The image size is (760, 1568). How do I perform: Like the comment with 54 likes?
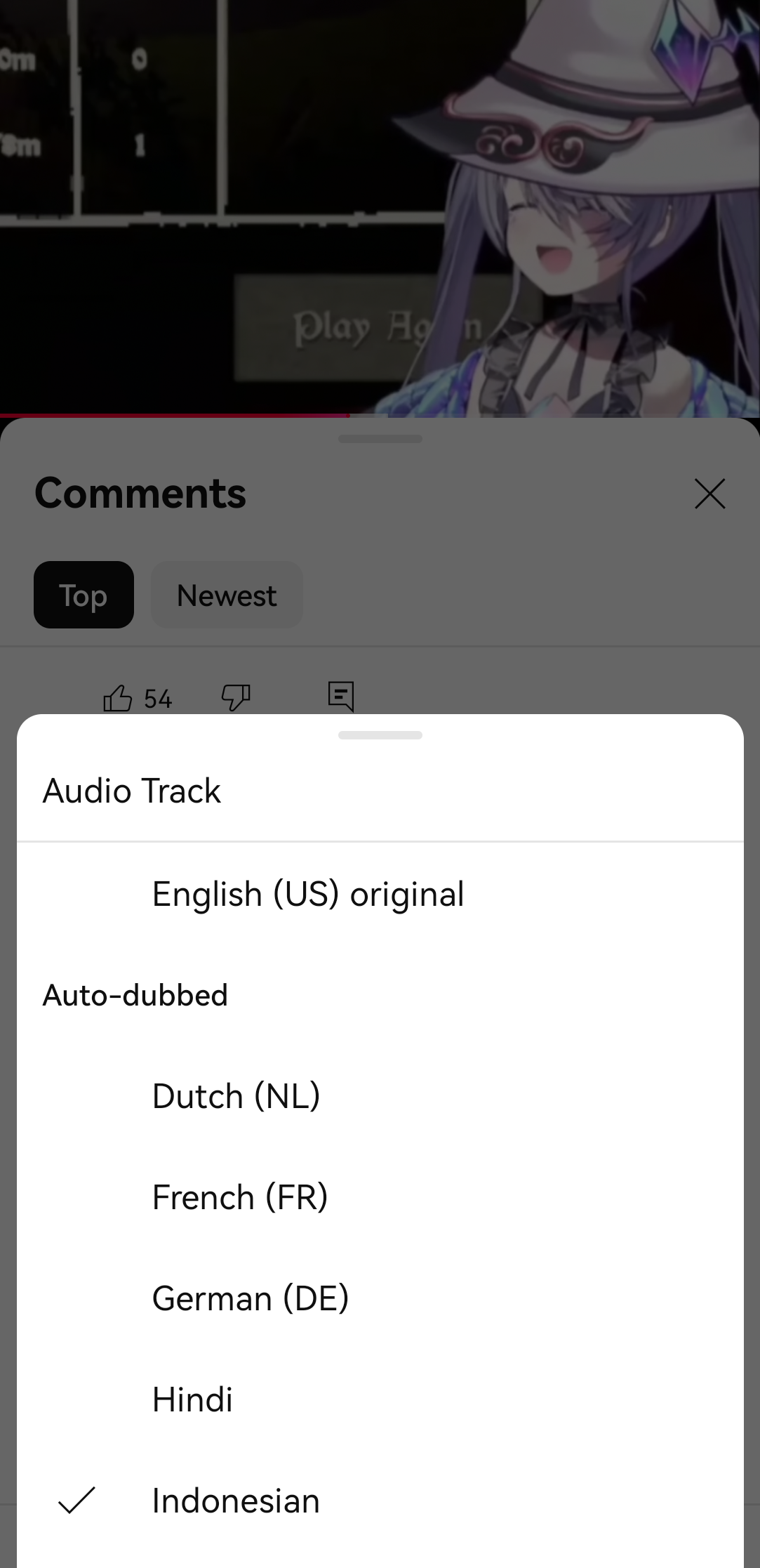pos(118,698)
